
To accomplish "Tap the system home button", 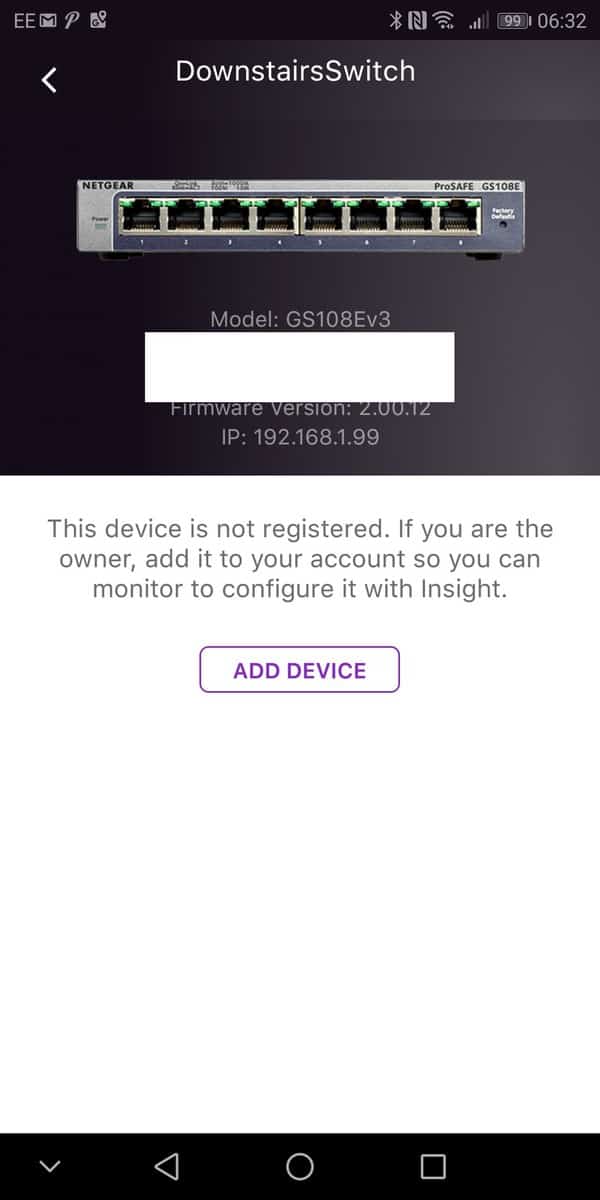I will pos(299,1166).
